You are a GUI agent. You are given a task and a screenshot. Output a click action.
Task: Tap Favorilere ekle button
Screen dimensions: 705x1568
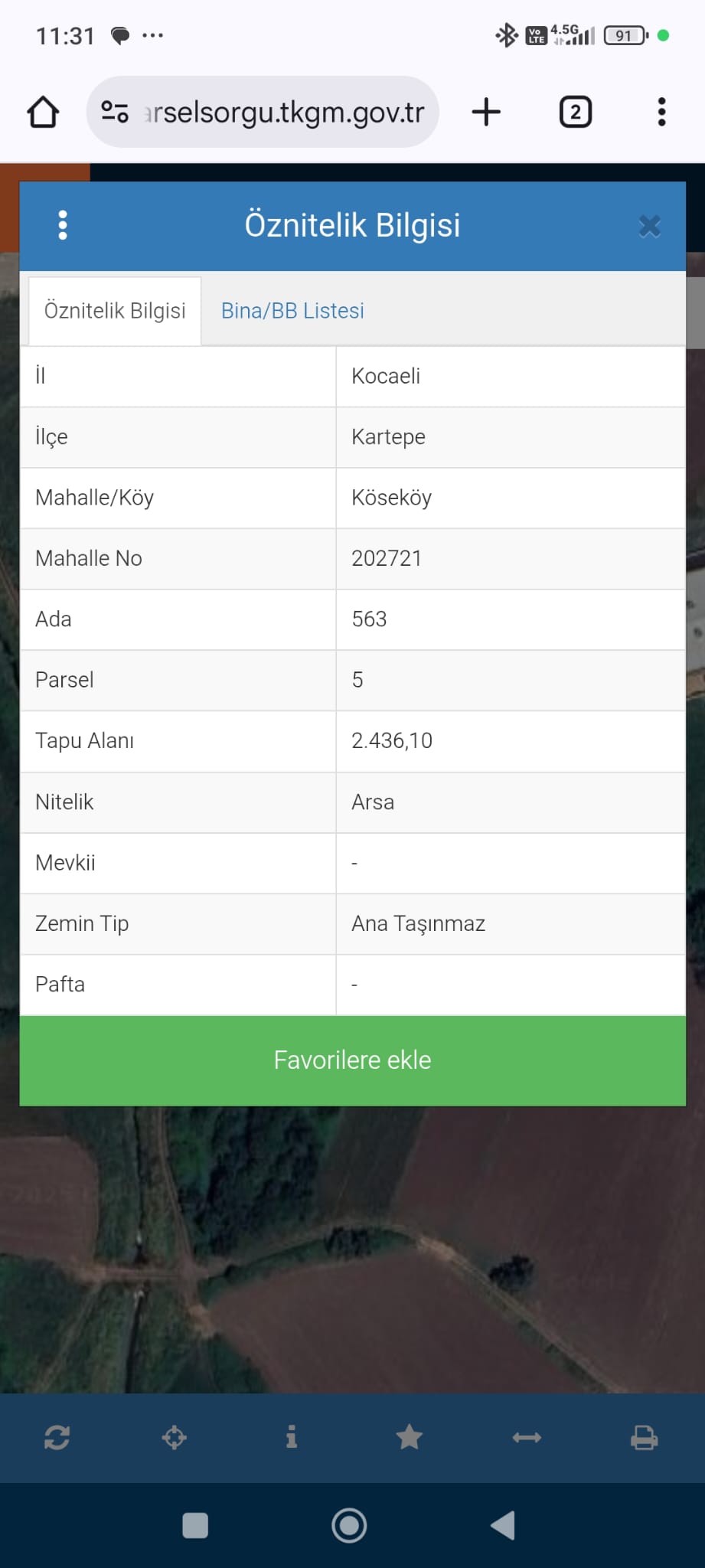click(352, 1060)
